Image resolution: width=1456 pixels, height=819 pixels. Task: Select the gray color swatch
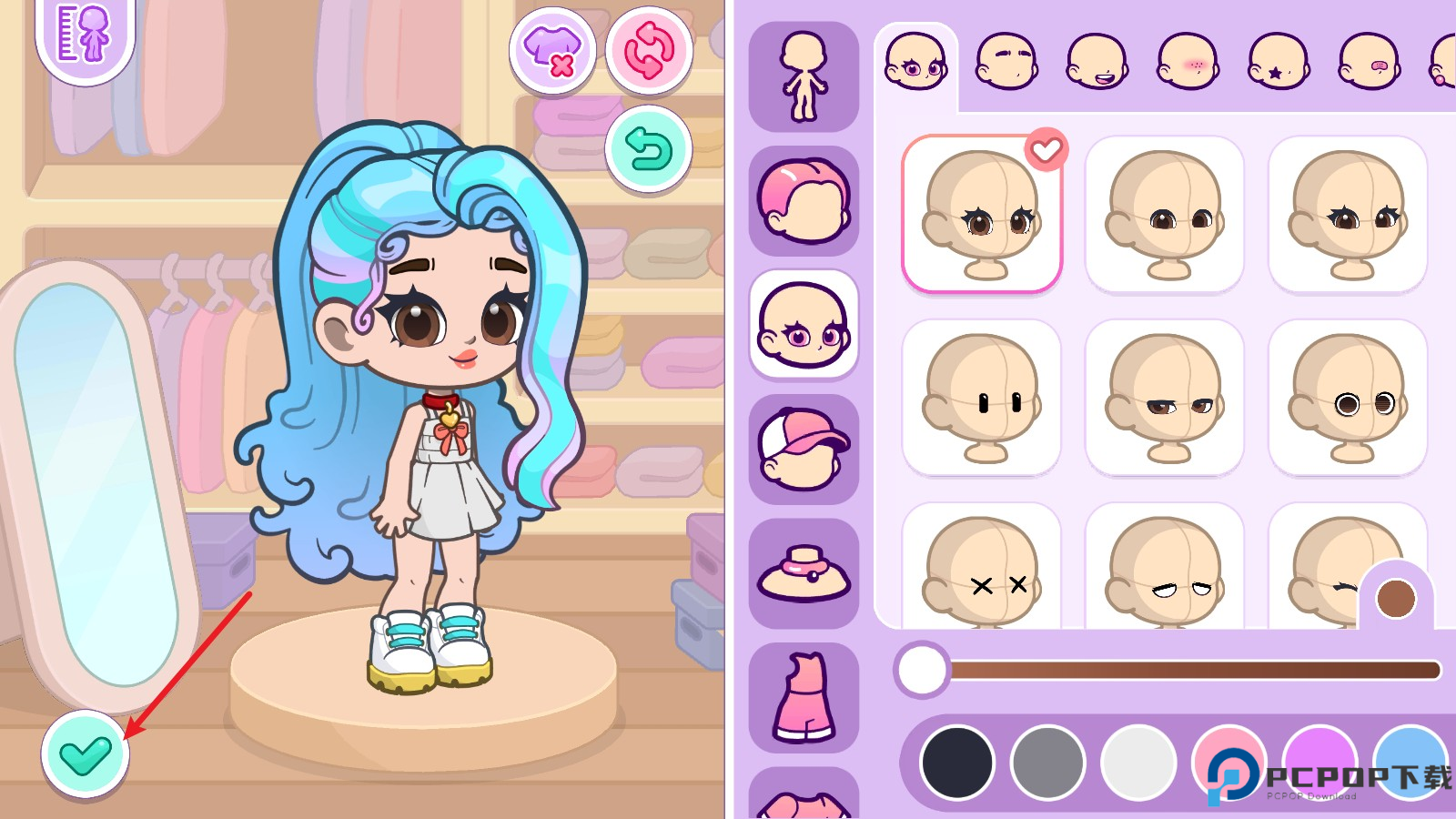coord(1047,763)
